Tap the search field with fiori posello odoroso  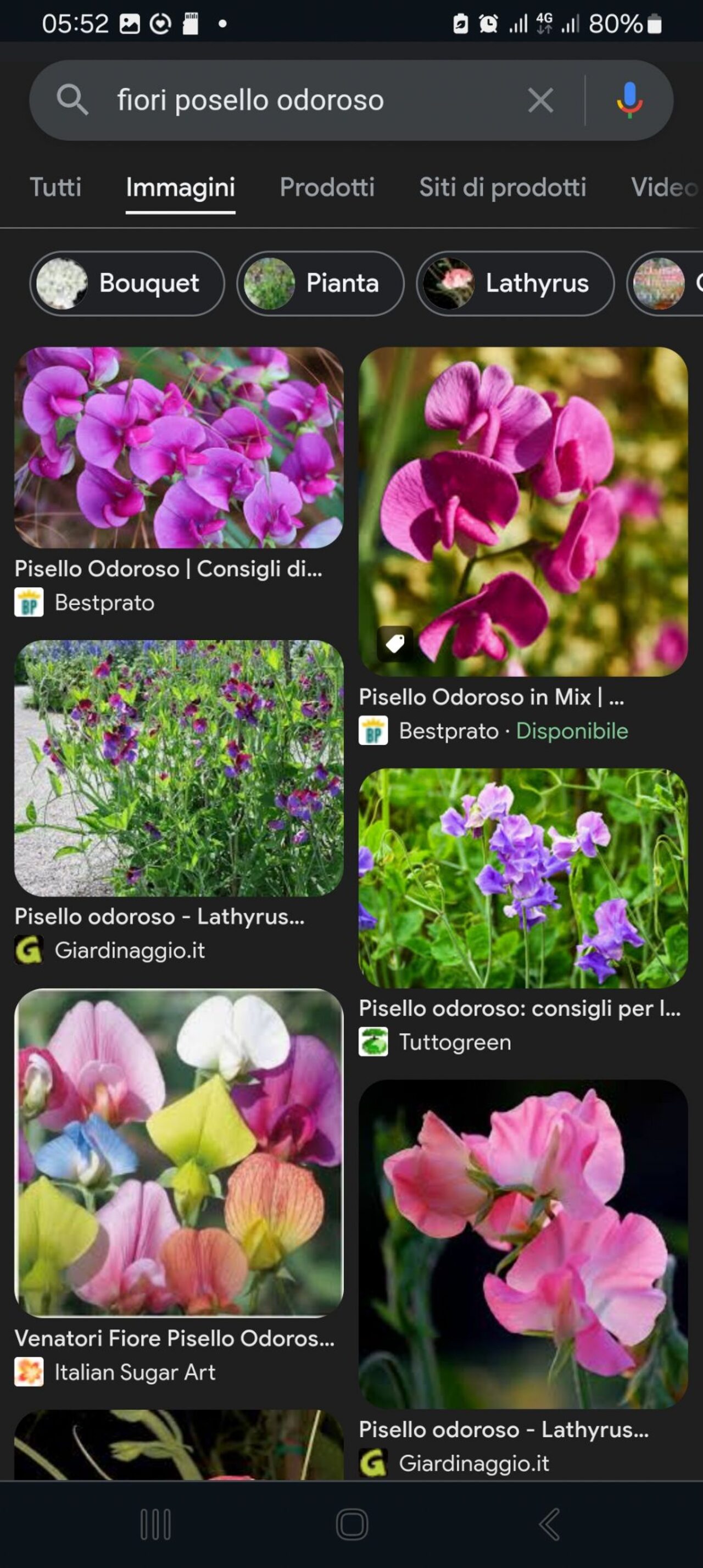tap(304, 100)
